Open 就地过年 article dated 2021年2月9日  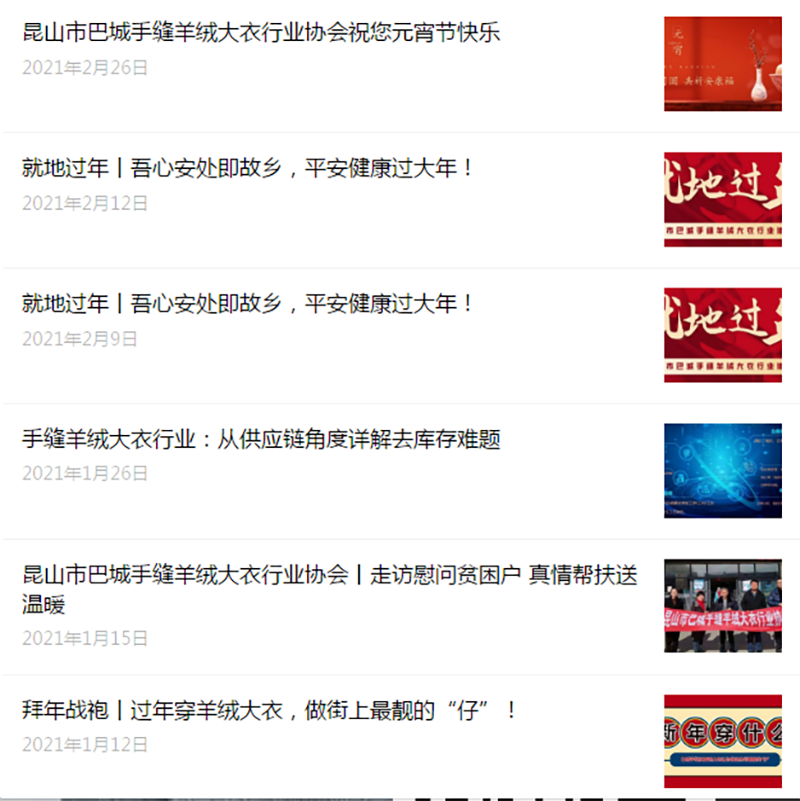247,304
